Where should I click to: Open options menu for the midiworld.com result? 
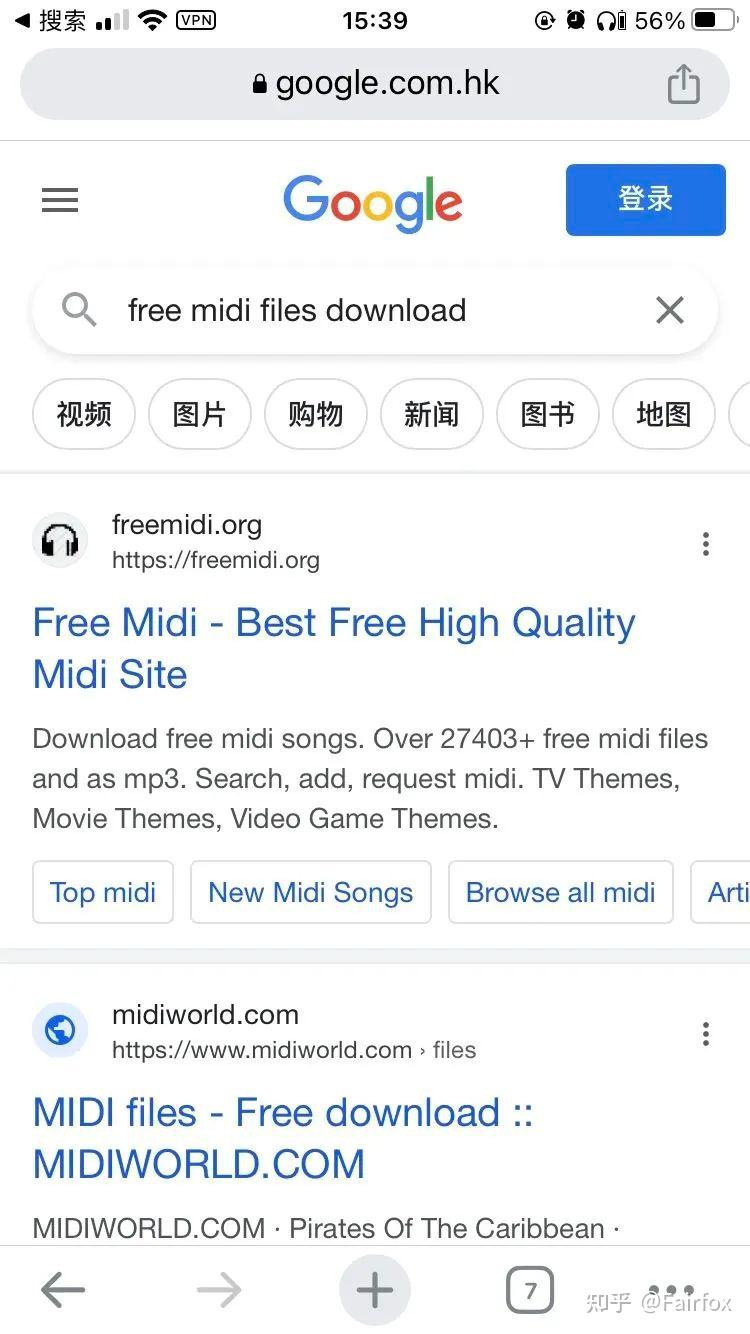pyautogui.click(x=705, y=1033)
